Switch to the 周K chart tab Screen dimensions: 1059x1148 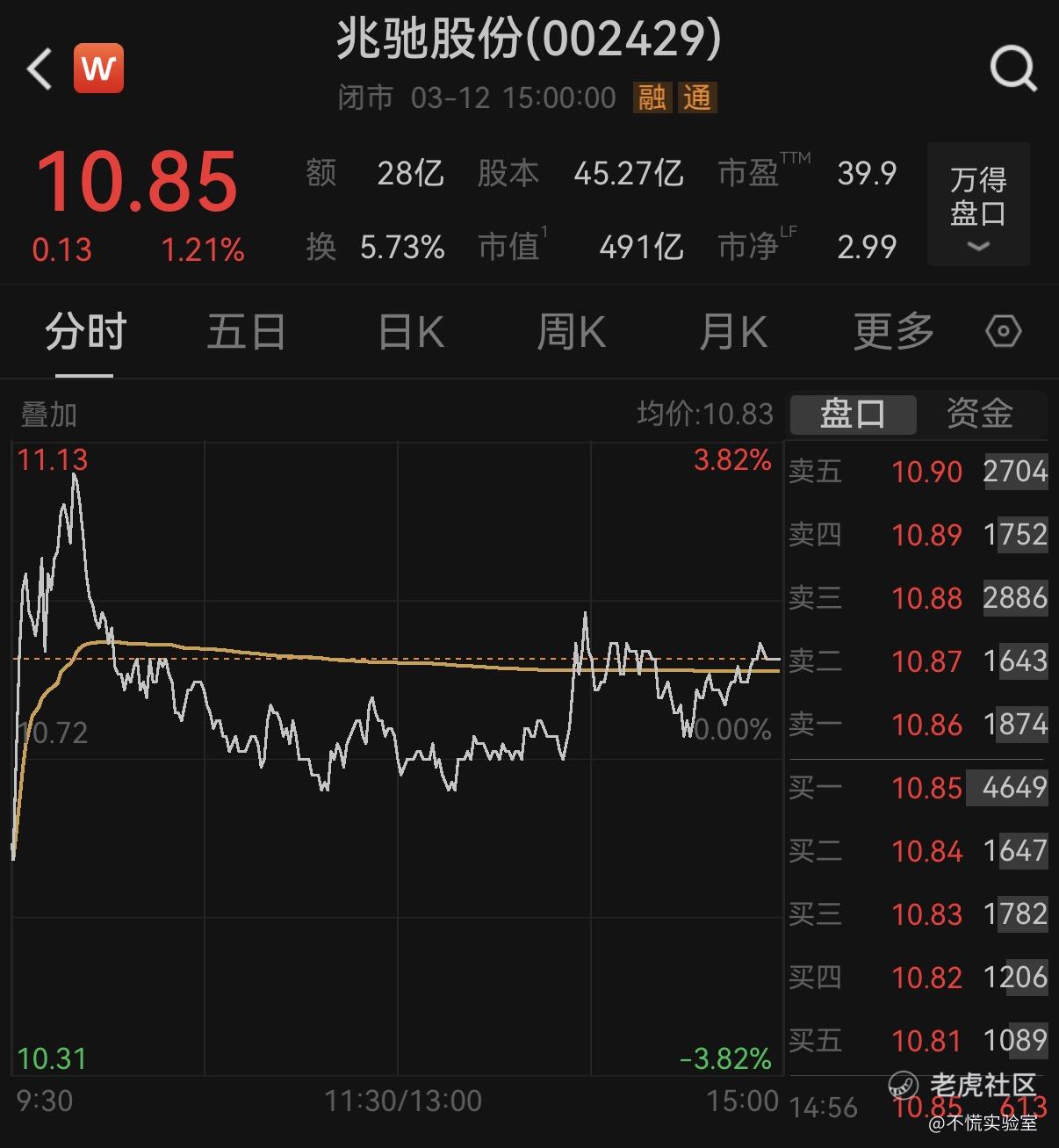[x=571, y=332]
